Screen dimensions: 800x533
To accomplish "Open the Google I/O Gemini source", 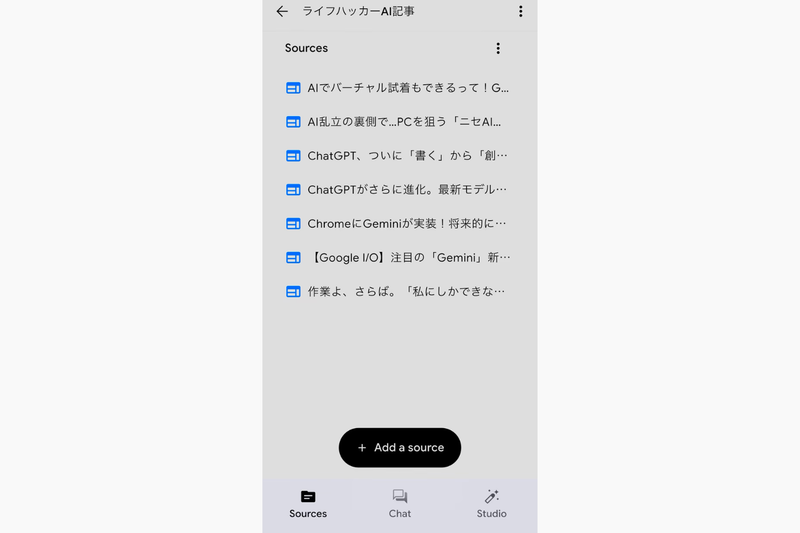I will pyautogui.click(x=398, y=258).
